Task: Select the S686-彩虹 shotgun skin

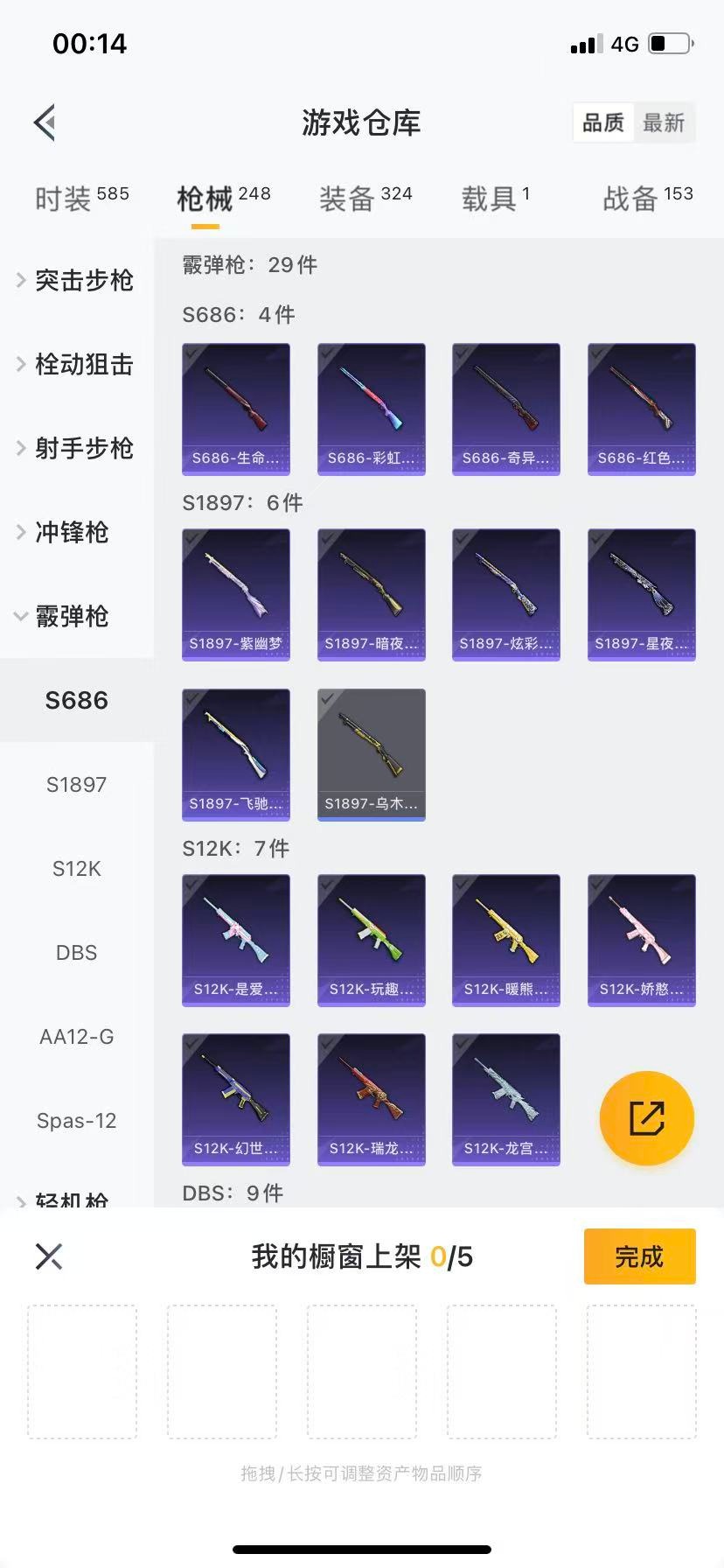Action: point(371,409)
